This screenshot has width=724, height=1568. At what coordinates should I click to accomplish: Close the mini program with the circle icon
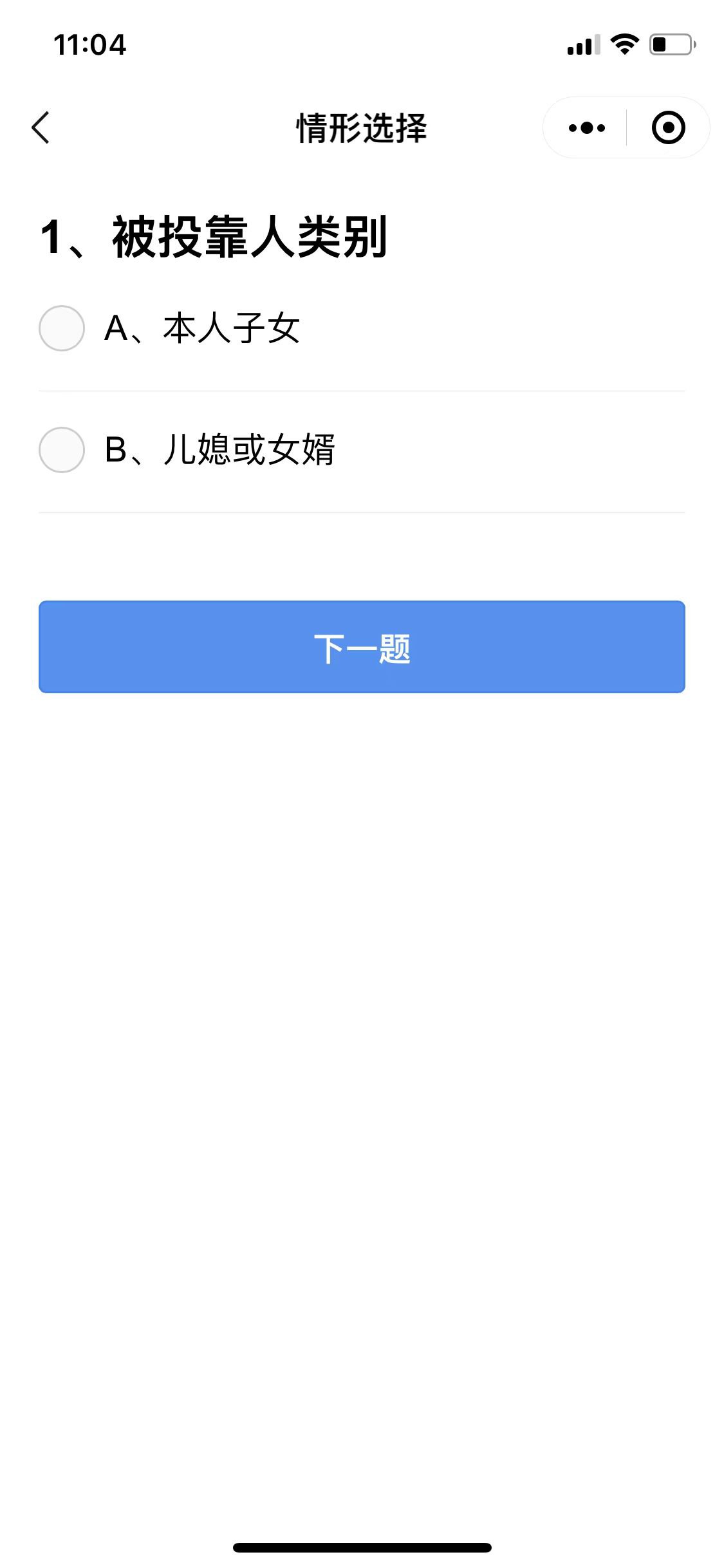click(x=668, y=127)
